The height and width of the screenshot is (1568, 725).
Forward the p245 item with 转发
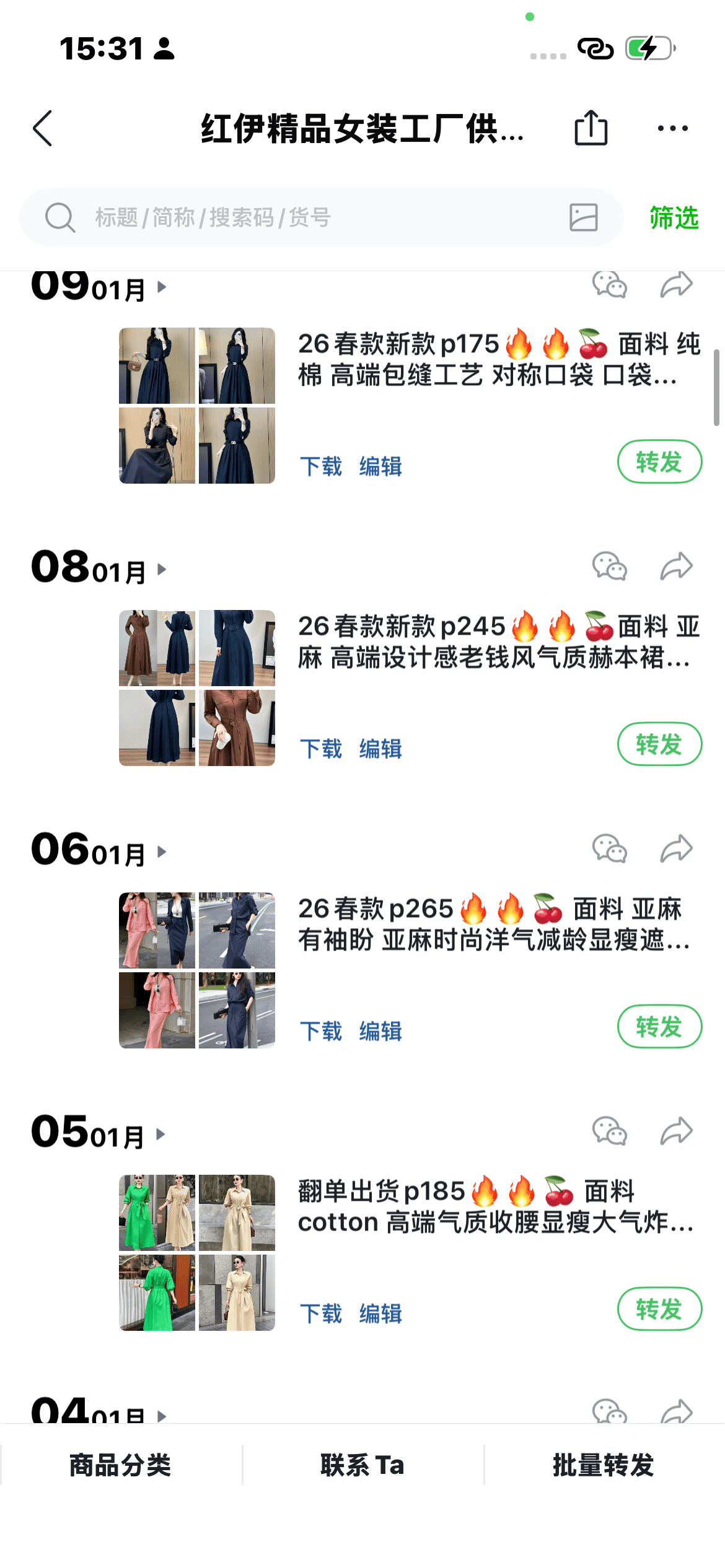659,744
